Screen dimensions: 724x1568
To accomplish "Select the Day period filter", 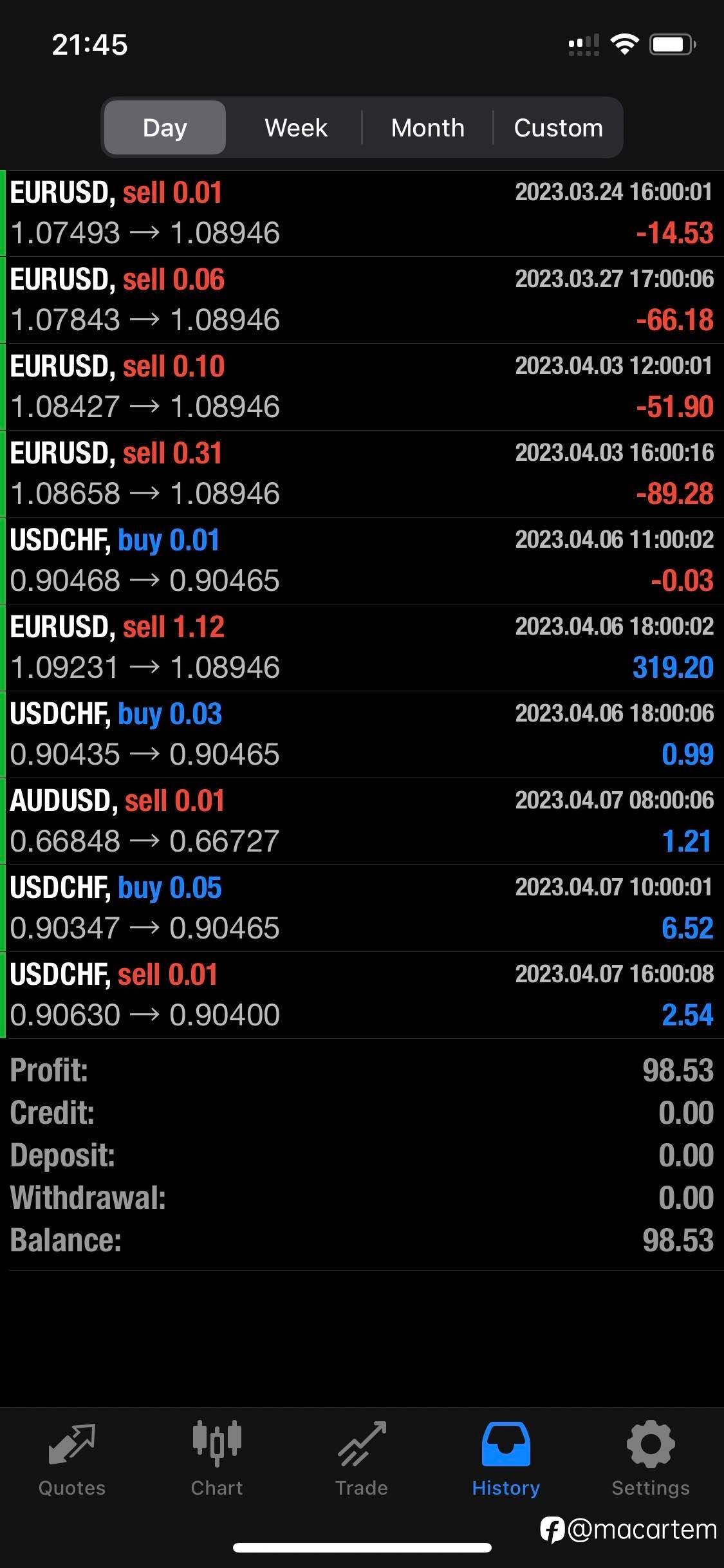I will (165, 127).
